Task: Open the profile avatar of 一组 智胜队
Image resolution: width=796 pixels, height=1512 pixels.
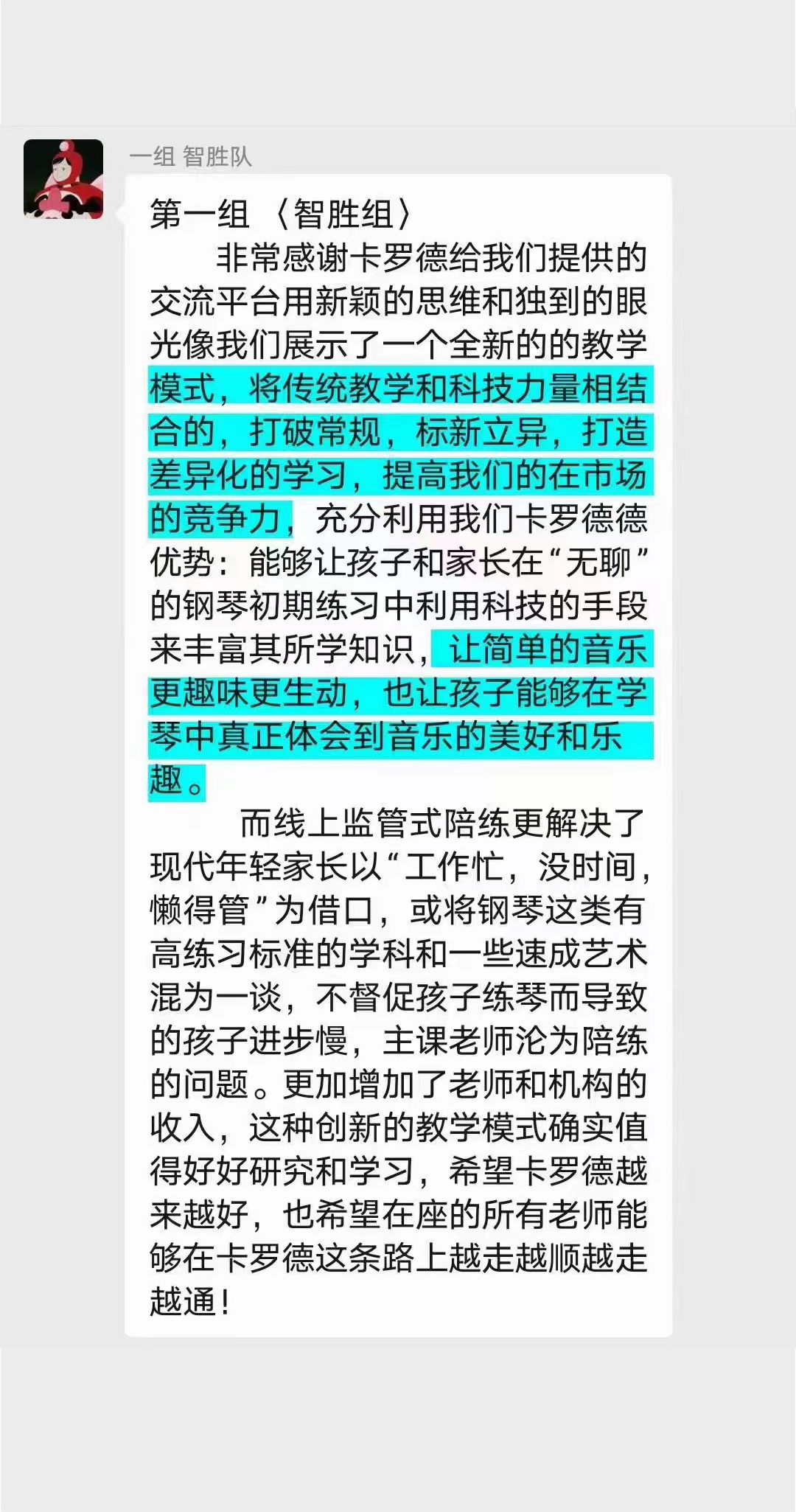Action: coord(63,179)
